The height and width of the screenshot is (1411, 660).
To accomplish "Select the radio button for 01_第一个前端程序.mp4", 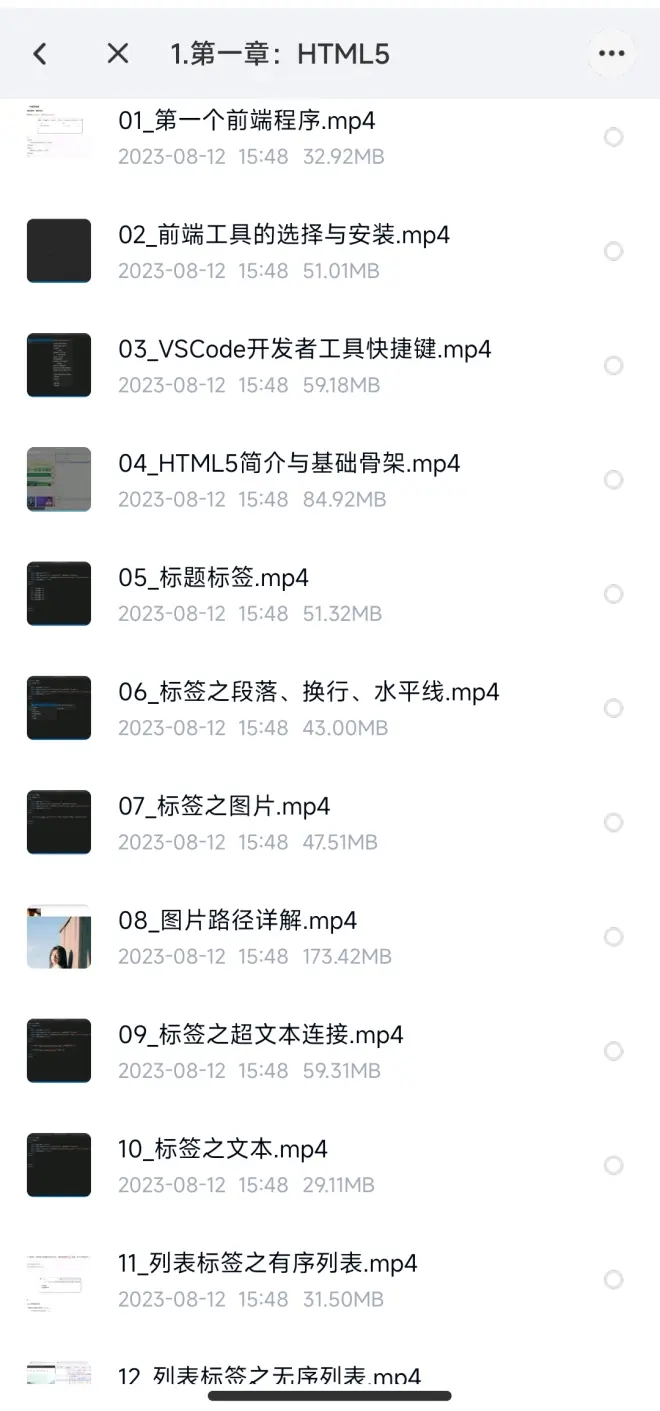I will pyautogui.click(x=614, y=137).
